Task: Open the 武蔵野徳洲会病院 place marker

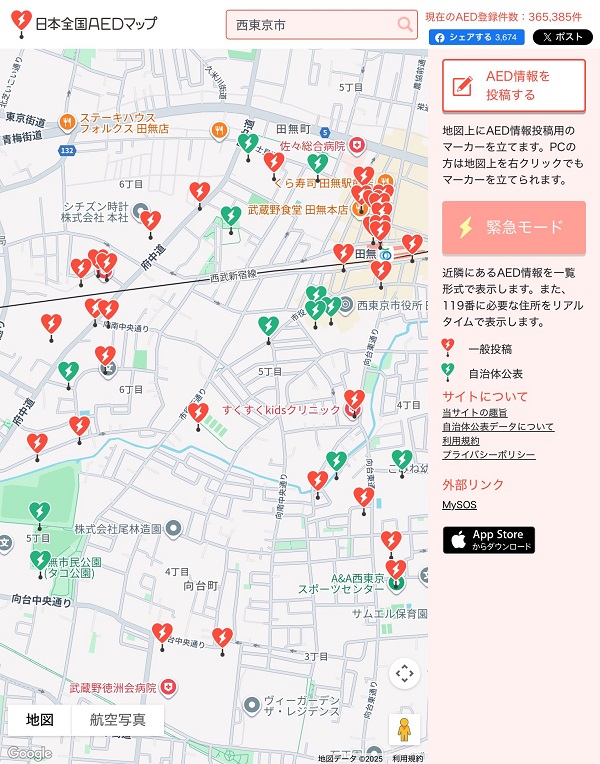Action: [x=168, y=688]
